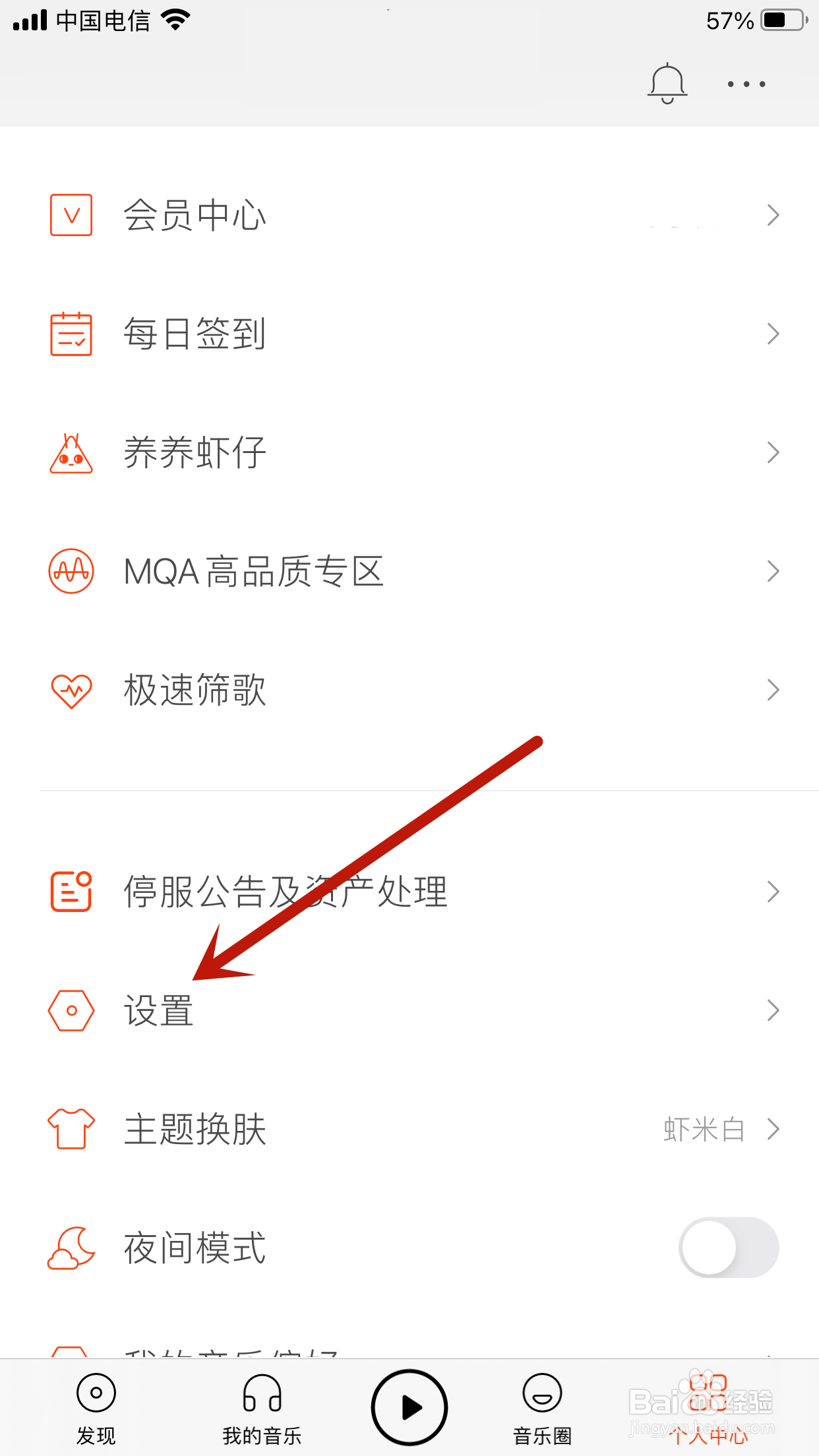This screenshot has height=1456, width=819.
Task: Expand the 会员中心 row chevron
Action: click(x=773, y=214)
